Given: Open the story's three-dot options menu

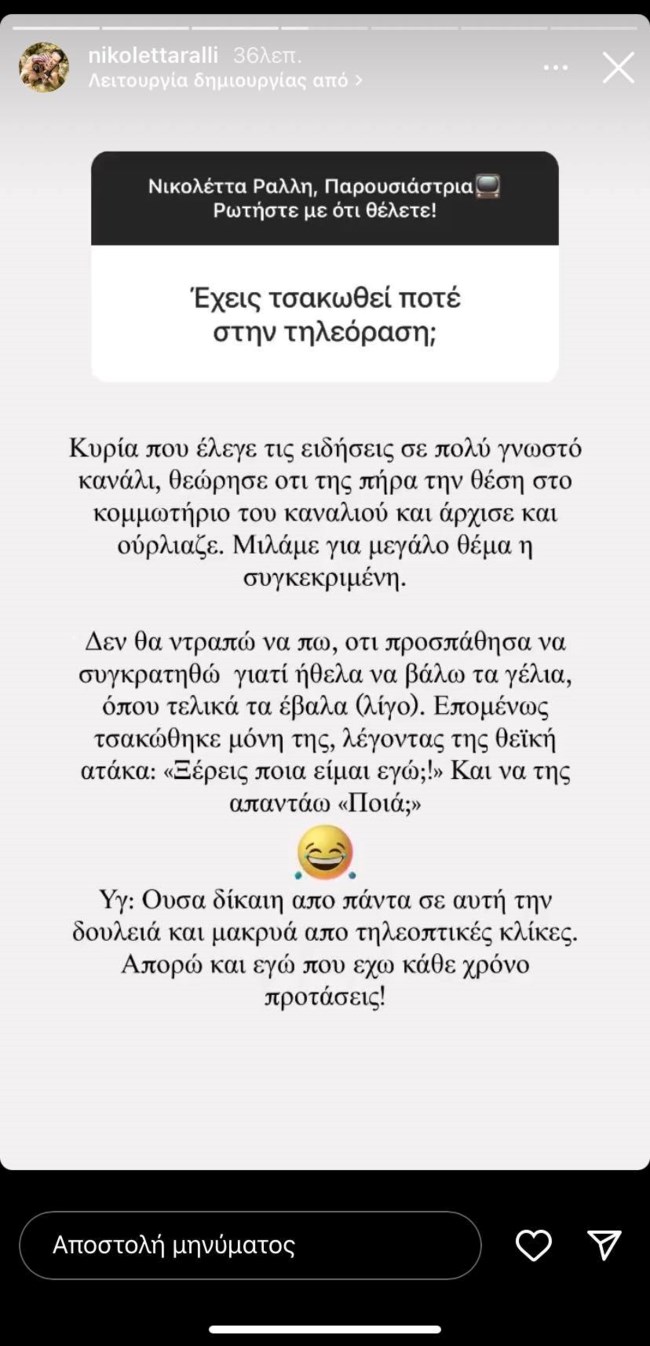Looking at the screenshot, I should point(556,68).
